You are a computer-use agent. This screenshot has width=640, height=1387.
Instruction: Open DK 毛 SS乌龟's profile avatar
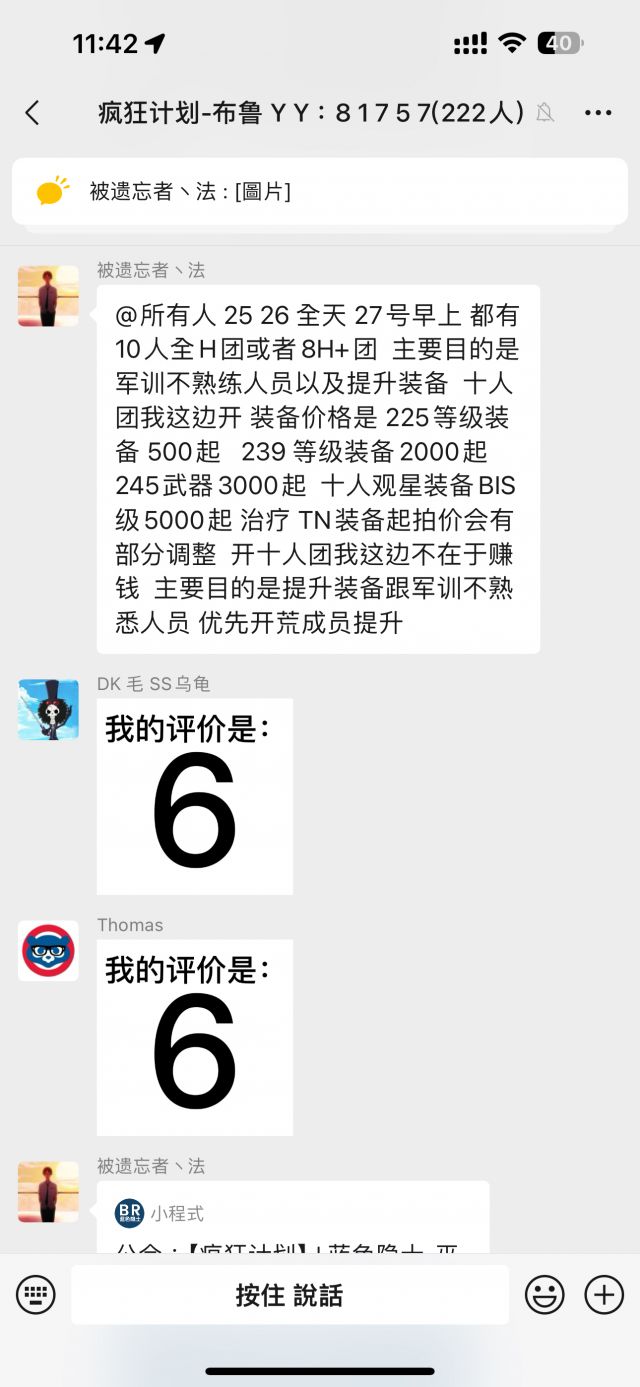(48, 710)
